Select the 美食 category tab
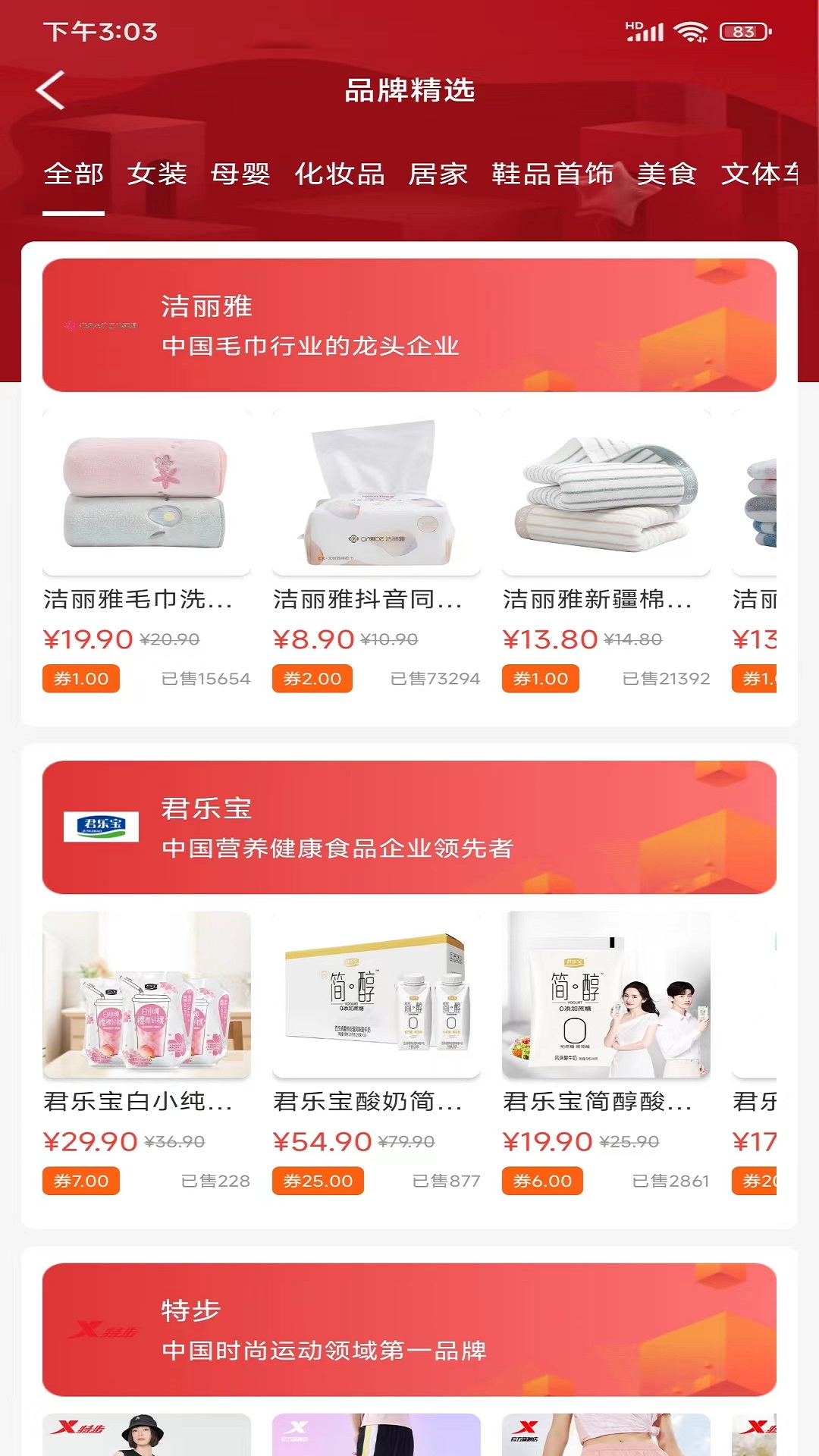Screen dimensions: 819x1456 pyautogui.click(x=668, y=174)
